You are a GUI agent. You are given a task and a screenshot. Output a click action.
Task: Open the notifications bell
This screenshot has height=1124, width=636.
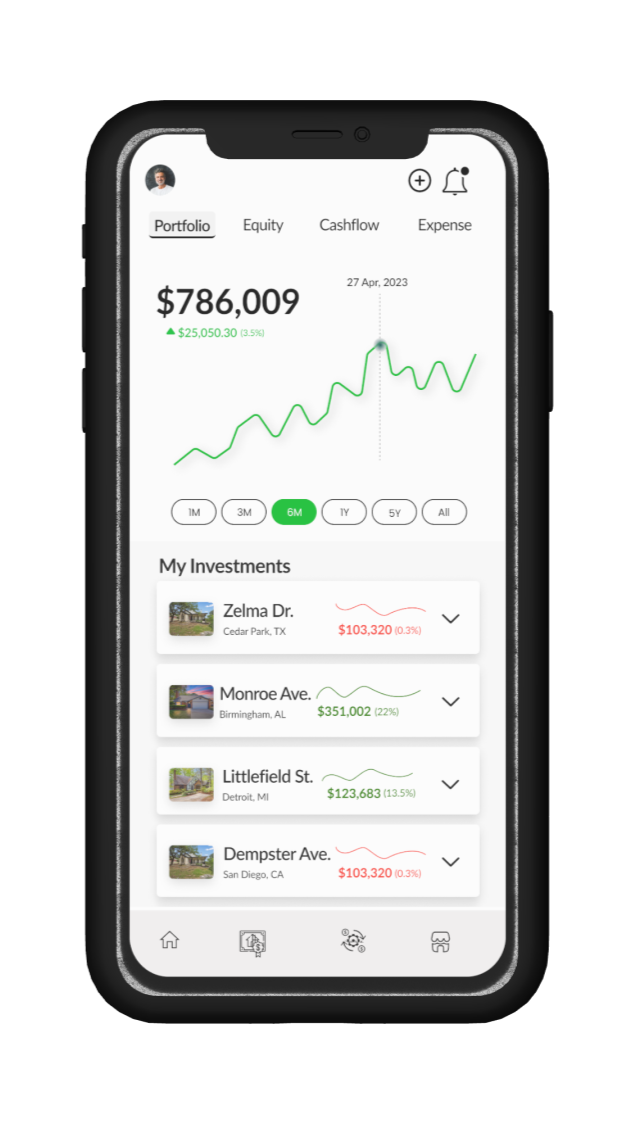455,181
